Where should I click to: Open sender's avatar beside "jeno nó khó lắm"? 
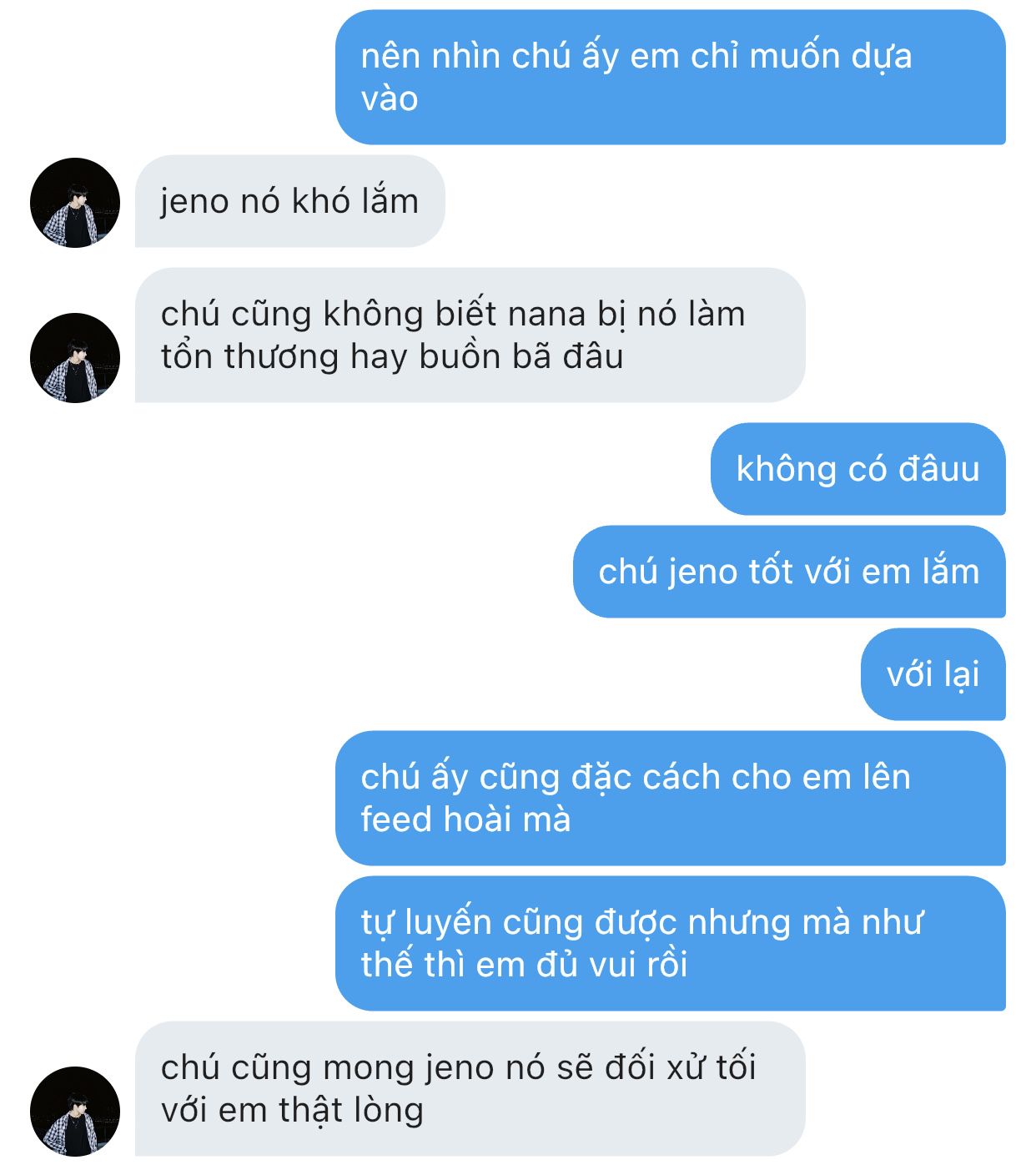point(75,203)
